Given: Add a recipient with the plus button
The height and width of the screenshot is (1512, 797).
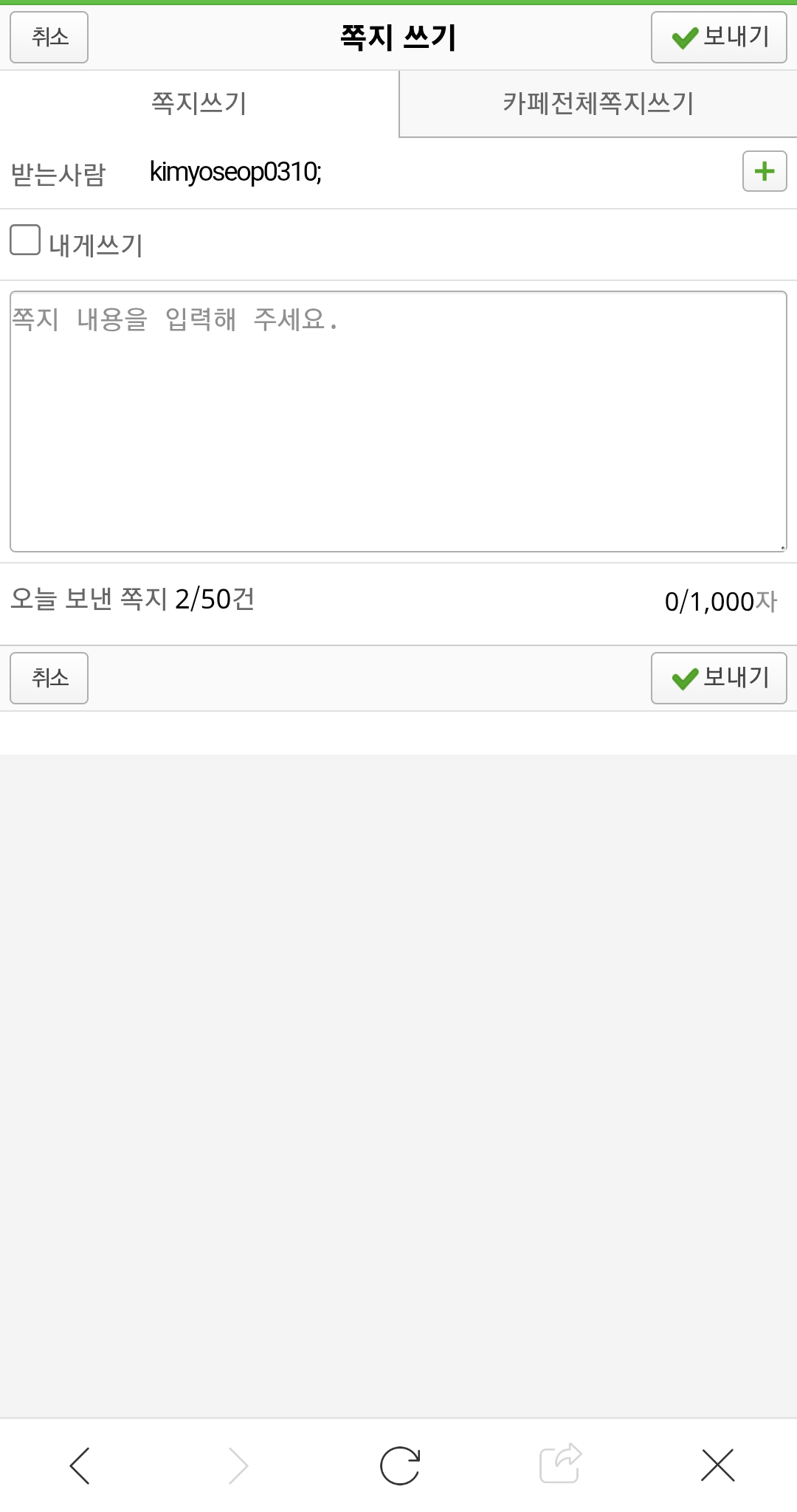Looking at the screenshot, I should 765,172.
